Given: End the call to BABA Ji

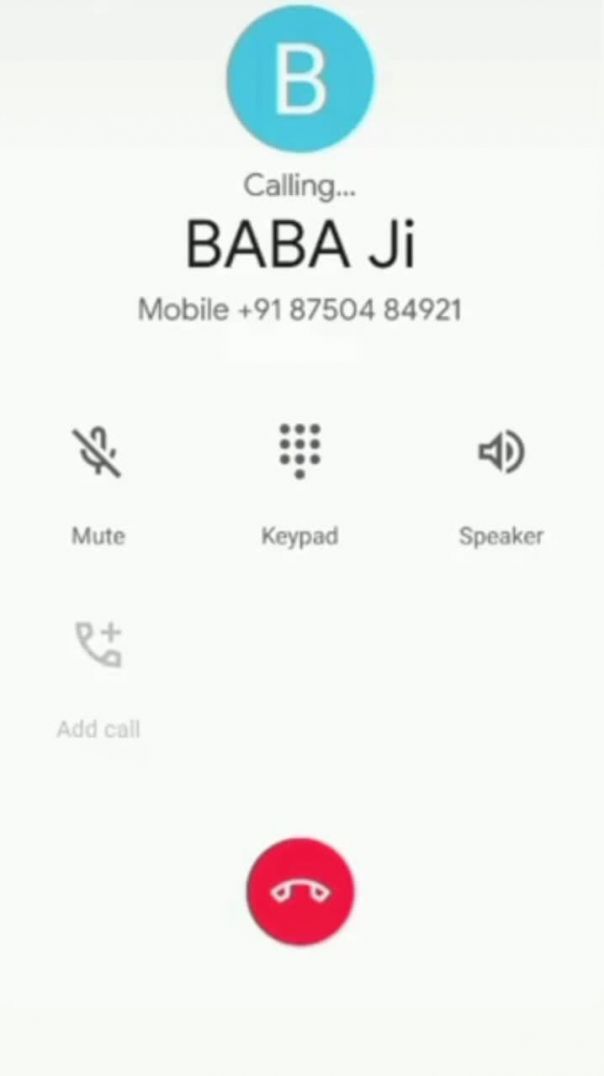Looking at the screenshot, I should click(300, 891).
